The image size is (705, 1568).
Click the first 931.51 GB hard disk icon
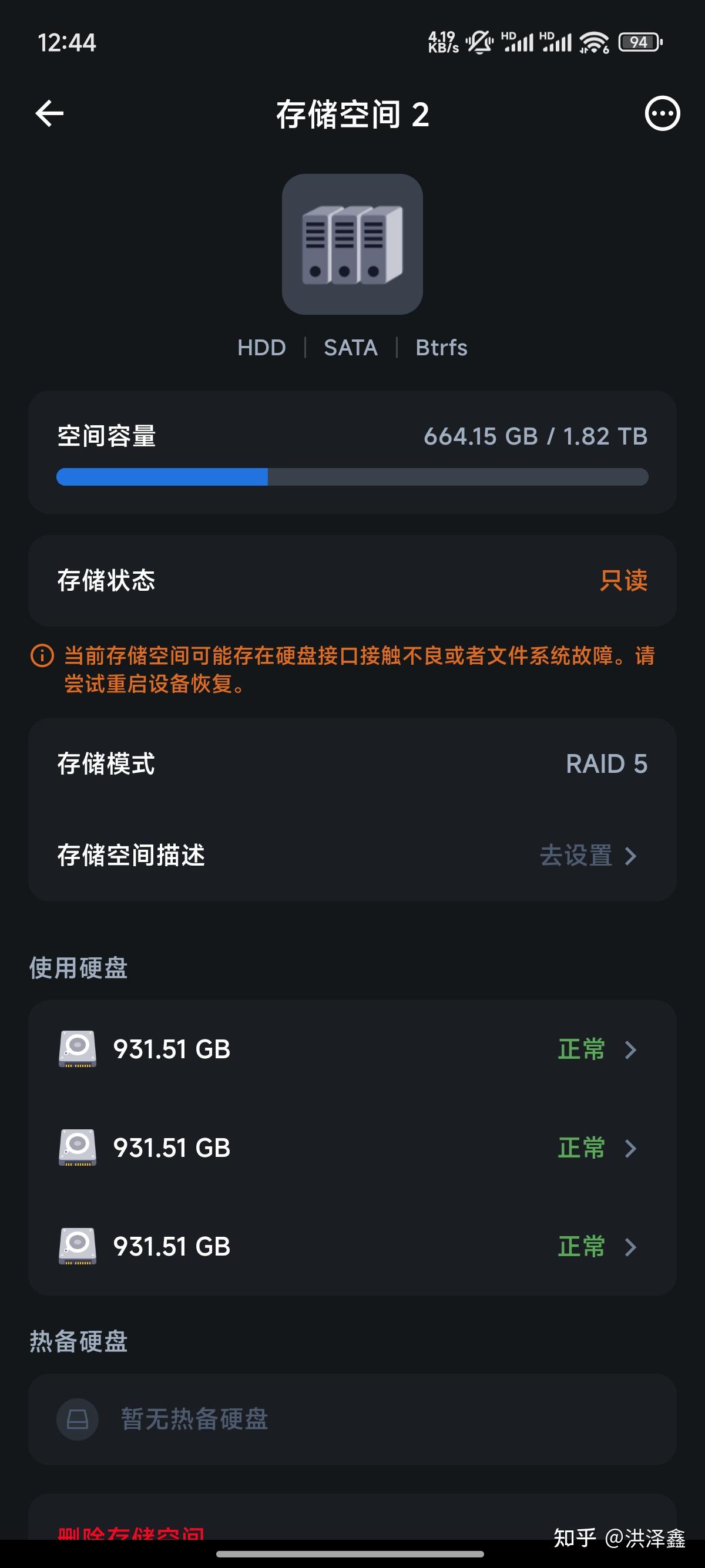pos(78,1049)
